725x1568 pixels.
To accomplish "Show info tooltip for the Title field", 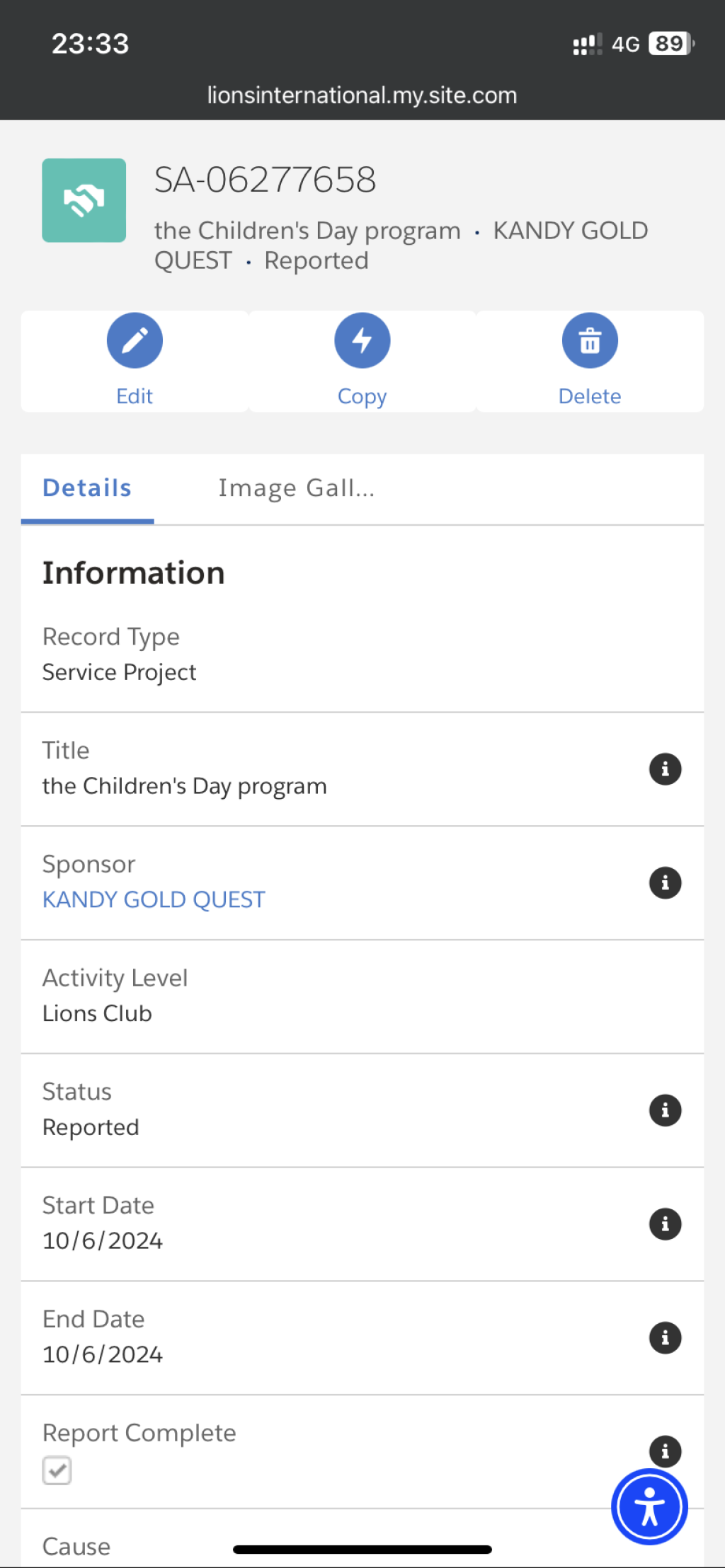I will coord(665,769).
